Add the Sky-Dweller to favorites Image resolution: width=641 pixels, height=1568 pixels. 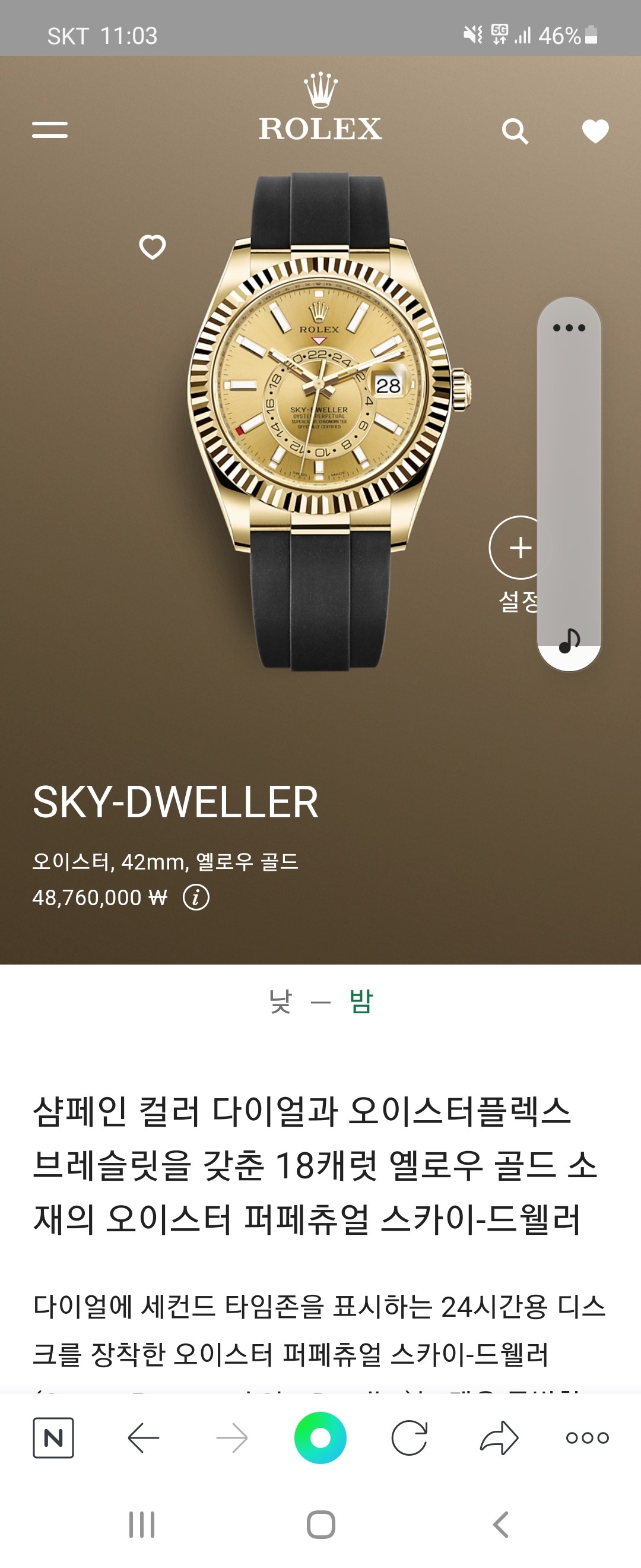(152, 246)
